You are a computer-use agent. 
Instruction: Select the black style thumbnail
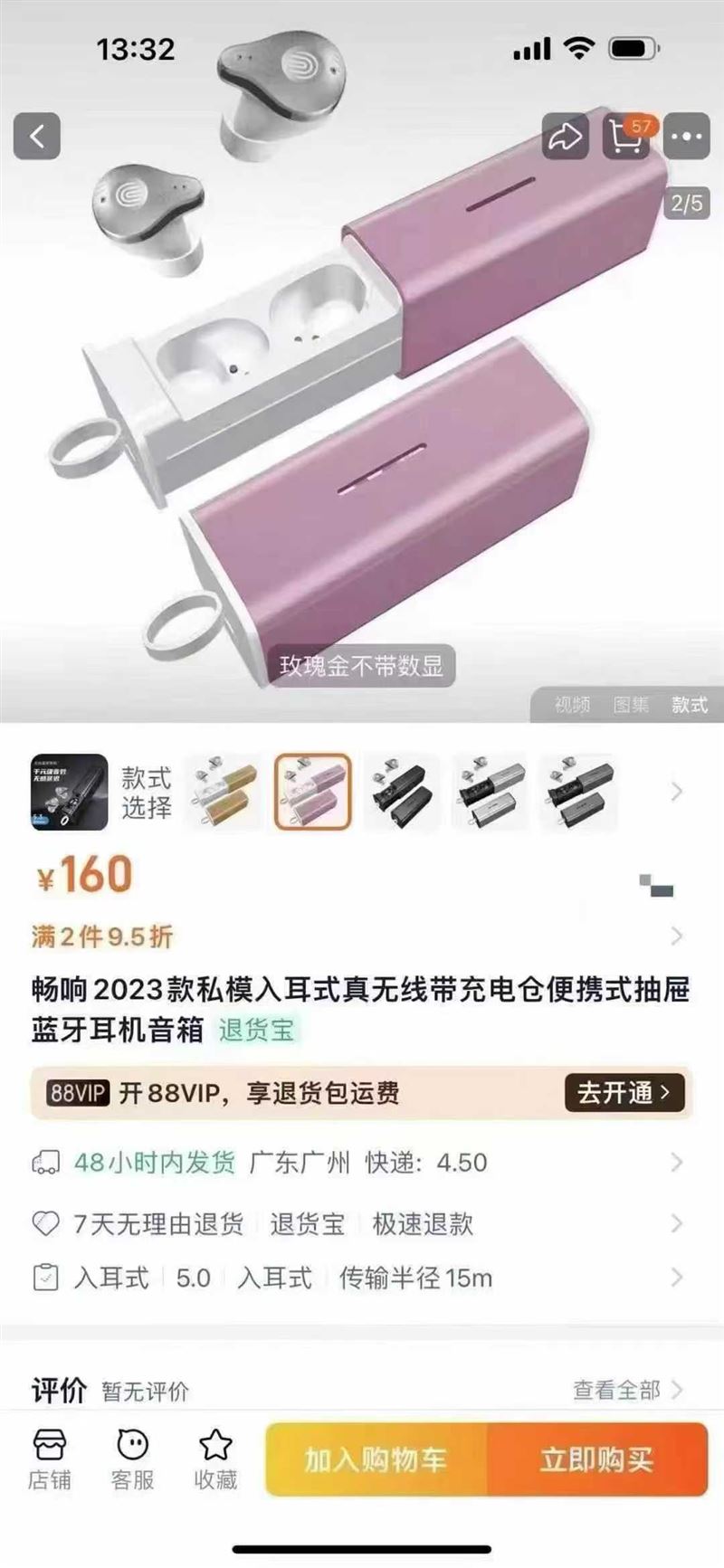point(401,793)
